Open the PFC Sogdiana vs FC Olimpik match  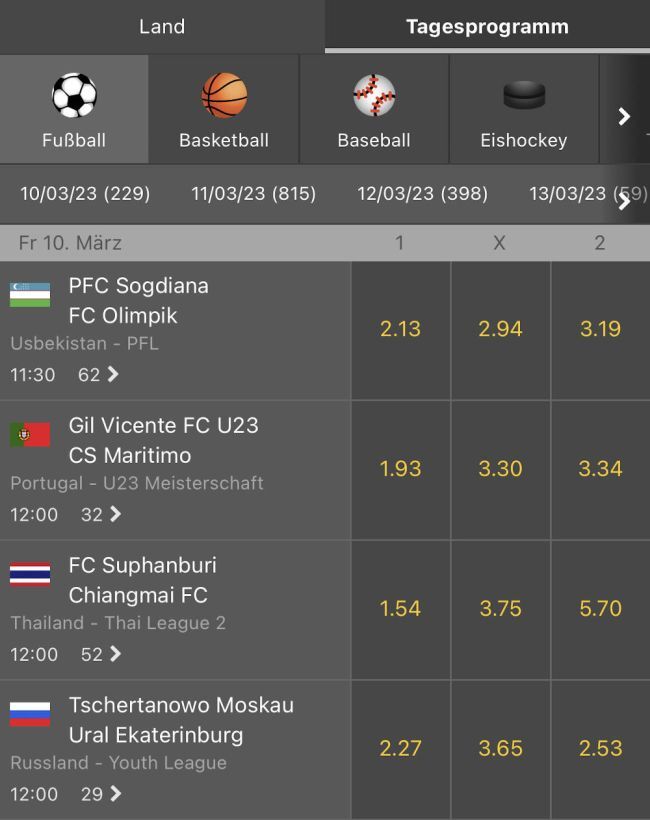[175, 330]
